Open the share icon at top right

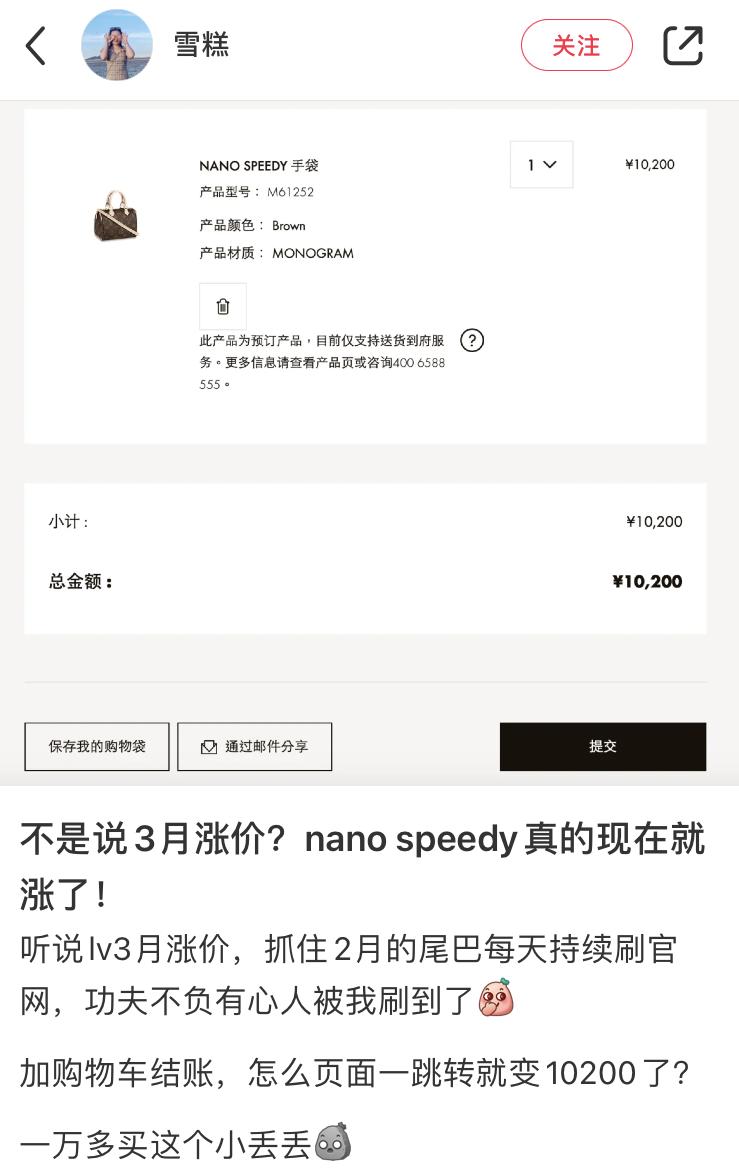point(683,44)
